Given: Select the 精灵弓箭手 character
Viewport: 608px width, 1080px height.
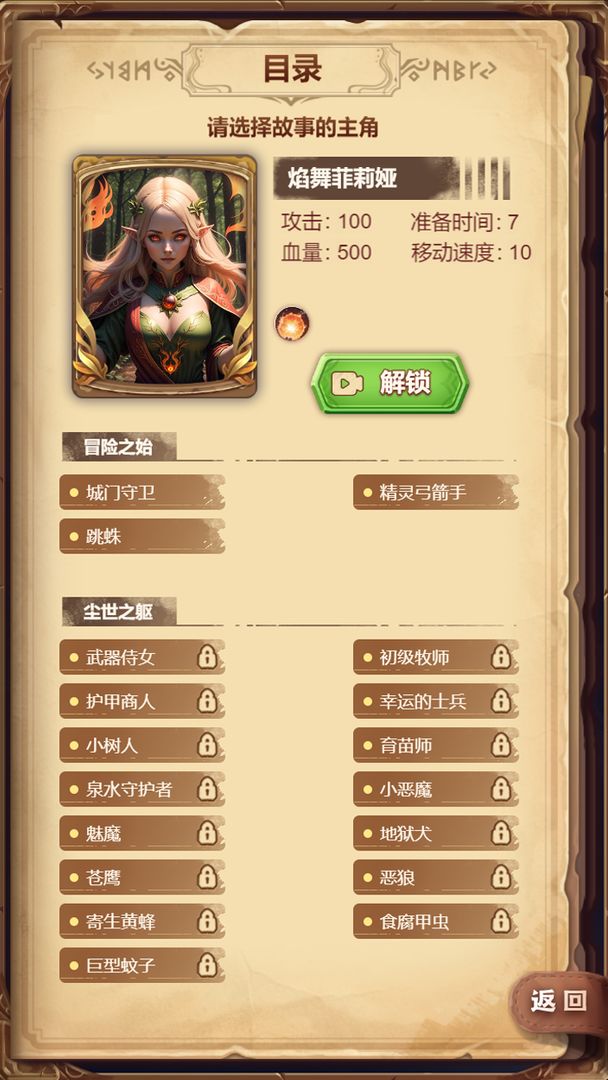Looking at the screenshot, I should click(x=435, y=492).
